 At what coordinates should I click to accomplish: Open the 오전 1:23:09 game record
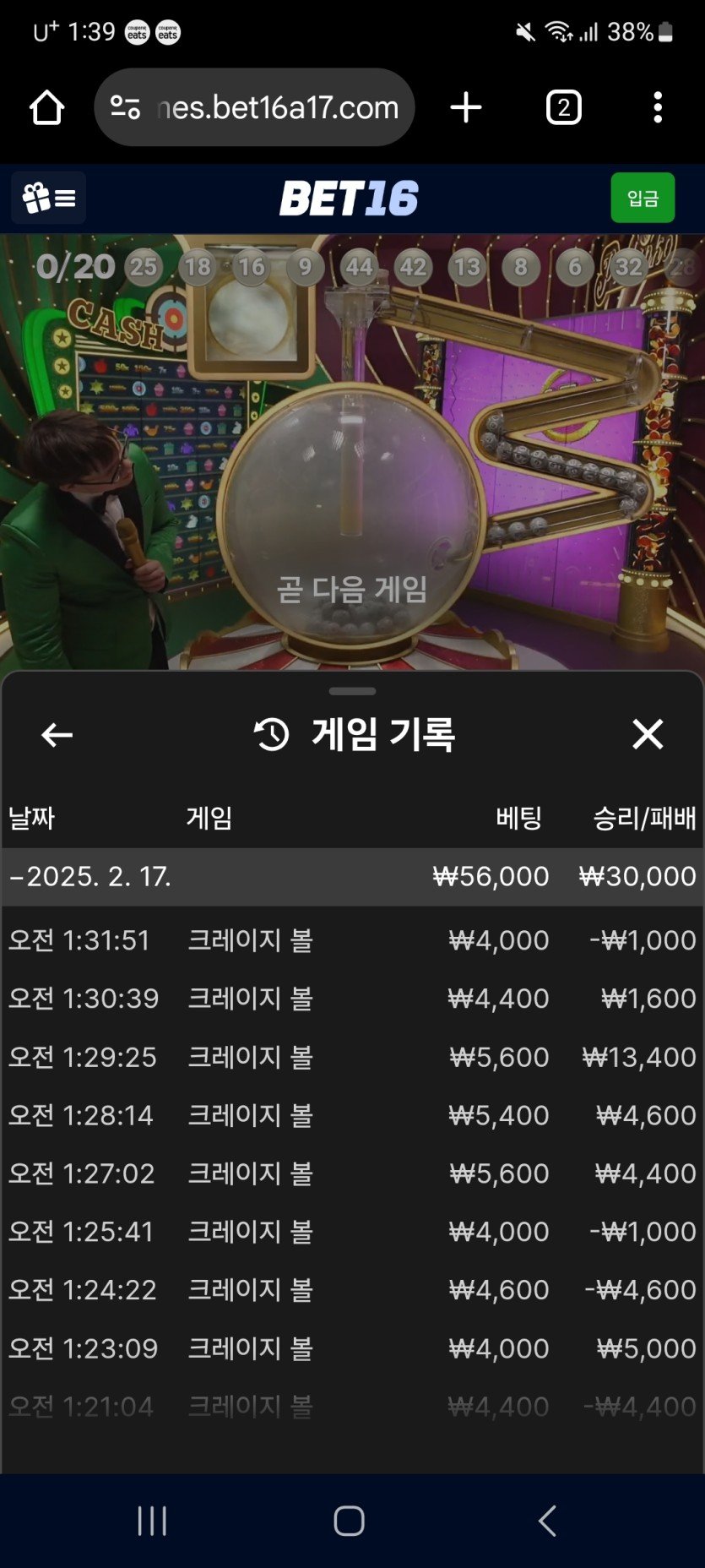coord(351,1348)
